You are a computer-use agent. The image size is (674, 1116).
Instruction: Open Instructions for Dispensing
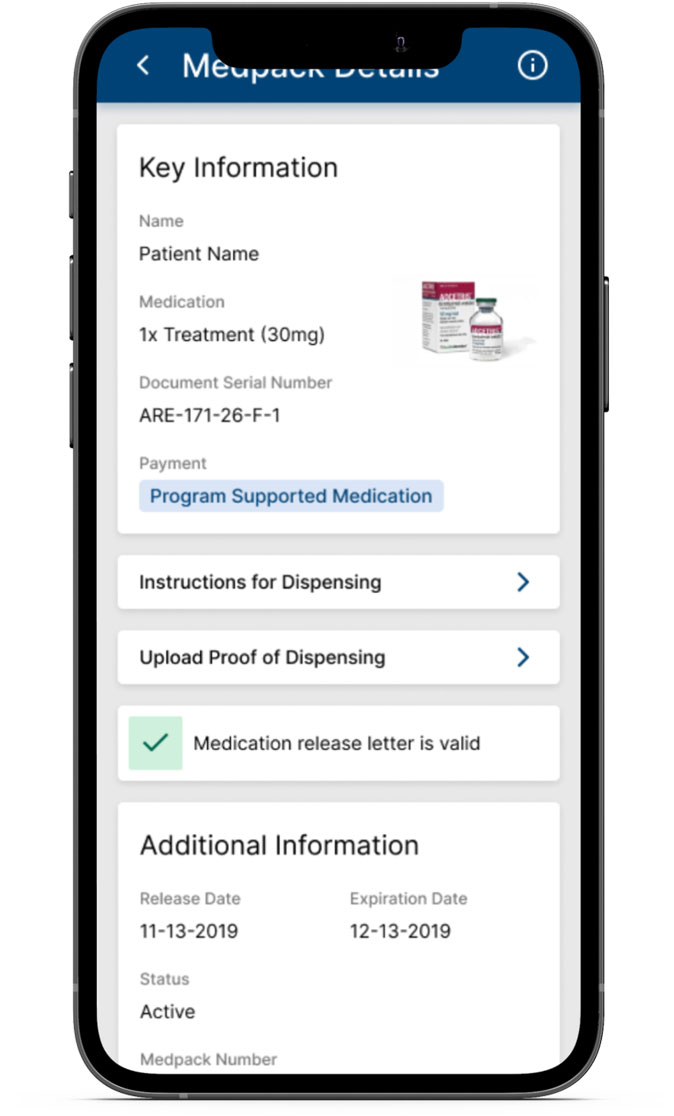(x=338, y=582)
